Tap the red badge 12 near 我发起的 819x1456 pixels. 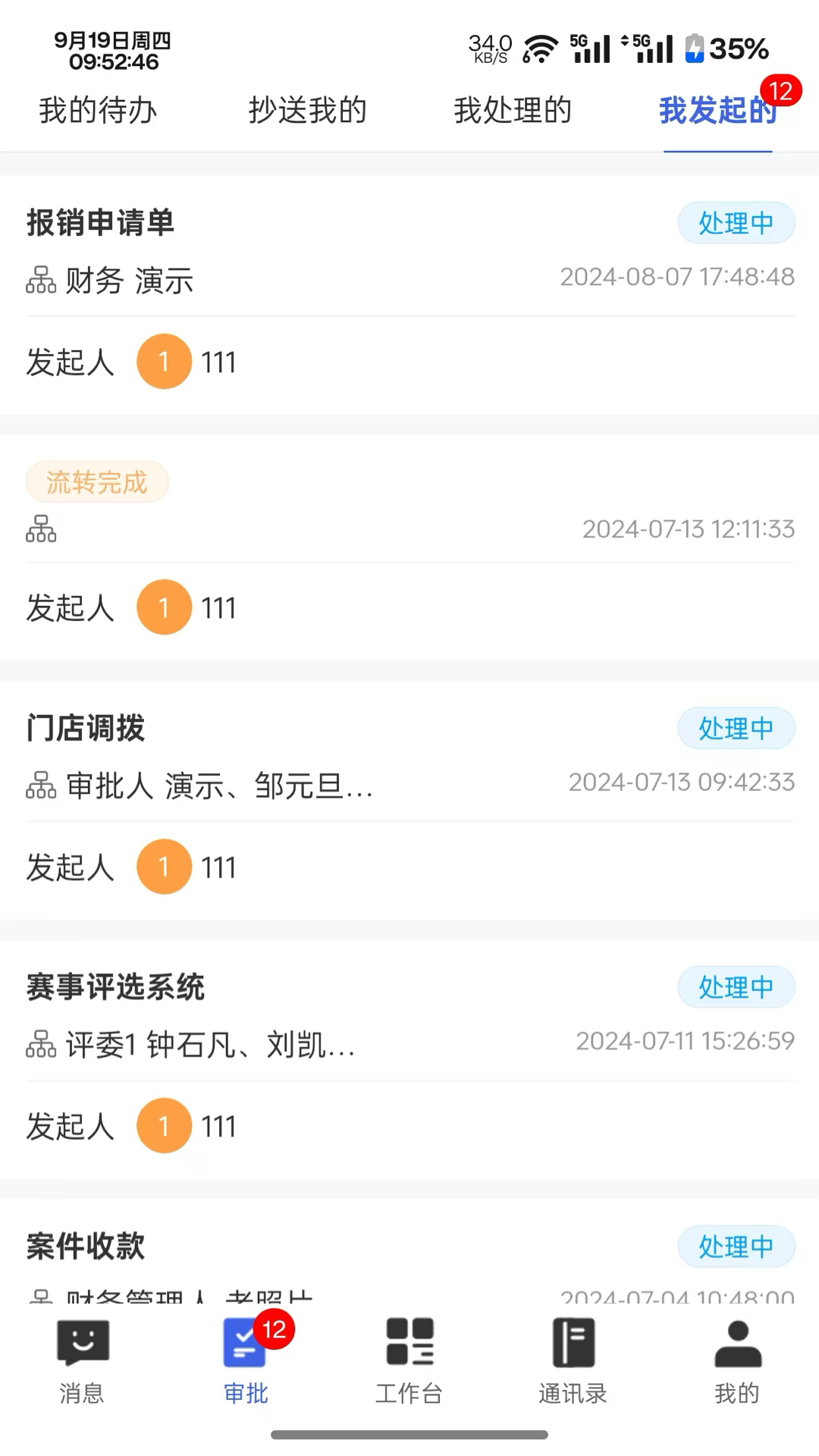point(781,91)
